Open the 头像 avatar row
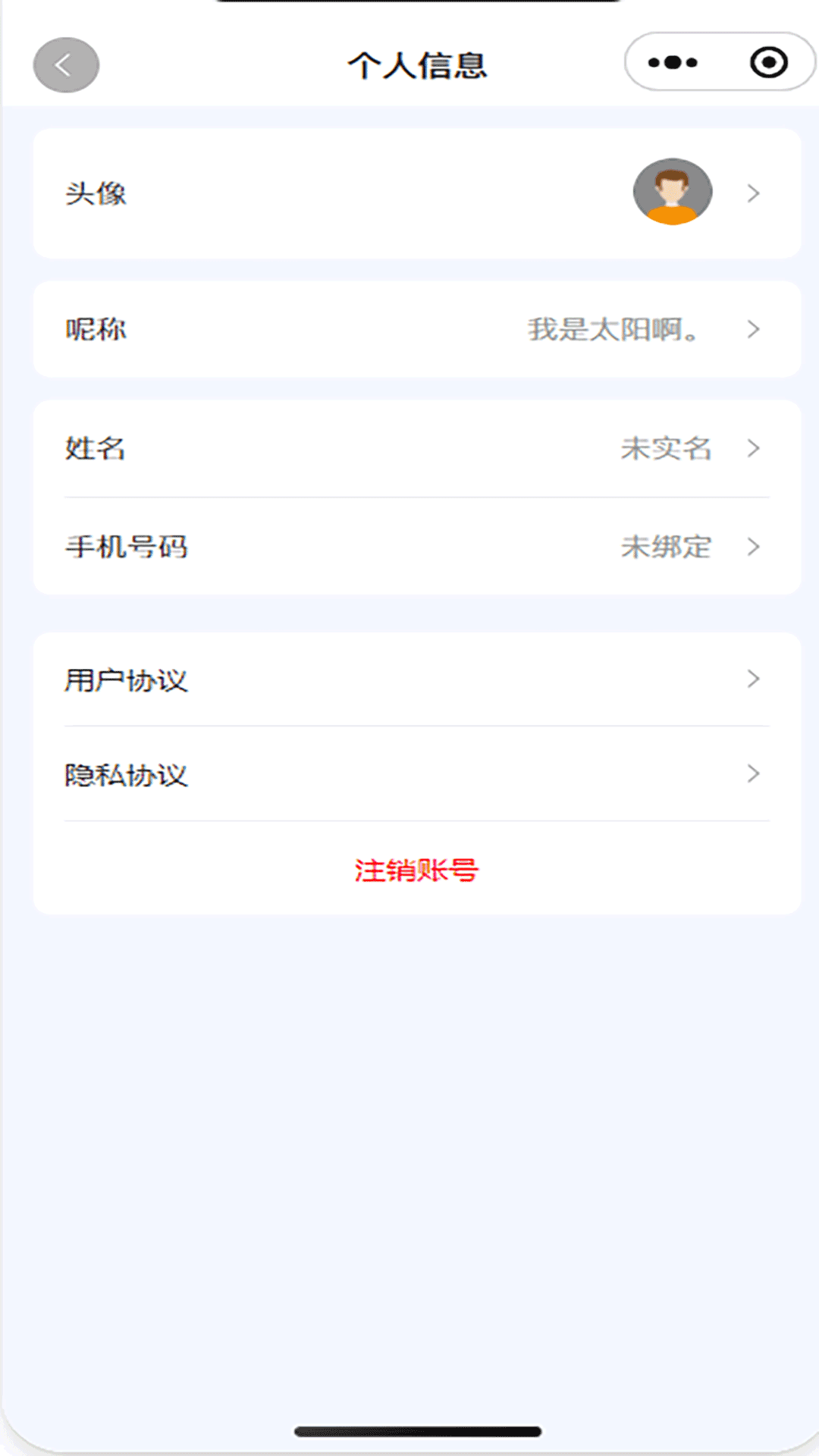Viewport: 819px width, 1456px height. coord(417,193)
